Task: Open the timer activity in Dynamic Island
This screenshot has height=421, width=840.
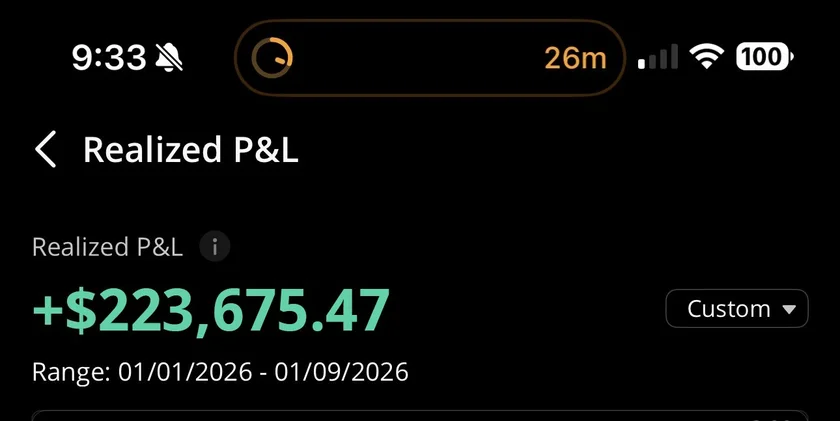Action: point(429,58)
